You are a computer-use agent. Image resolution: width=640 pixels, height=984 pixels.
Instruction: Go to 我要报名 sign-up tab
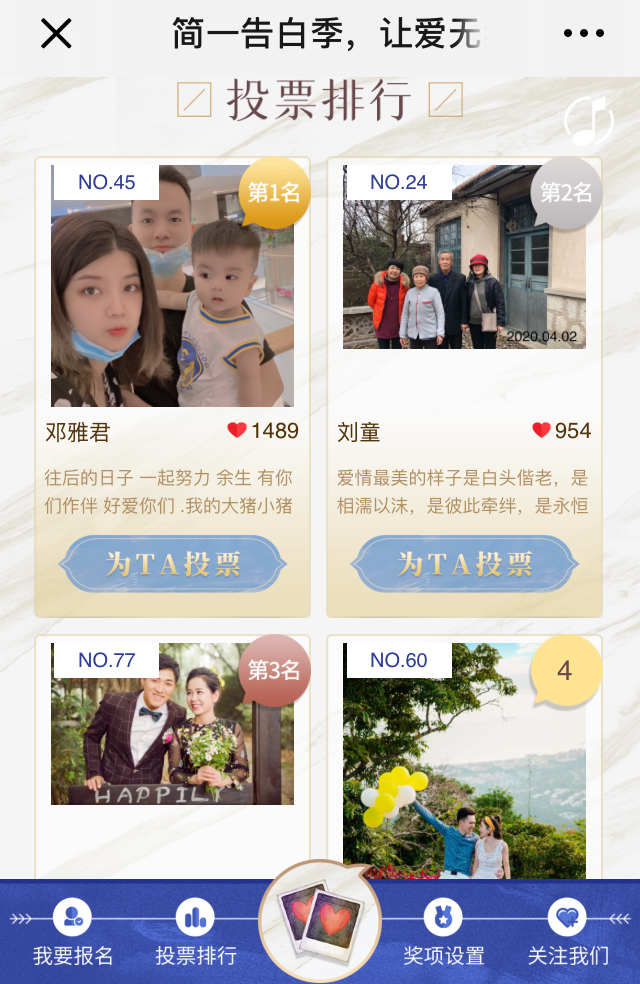[73, 932]
